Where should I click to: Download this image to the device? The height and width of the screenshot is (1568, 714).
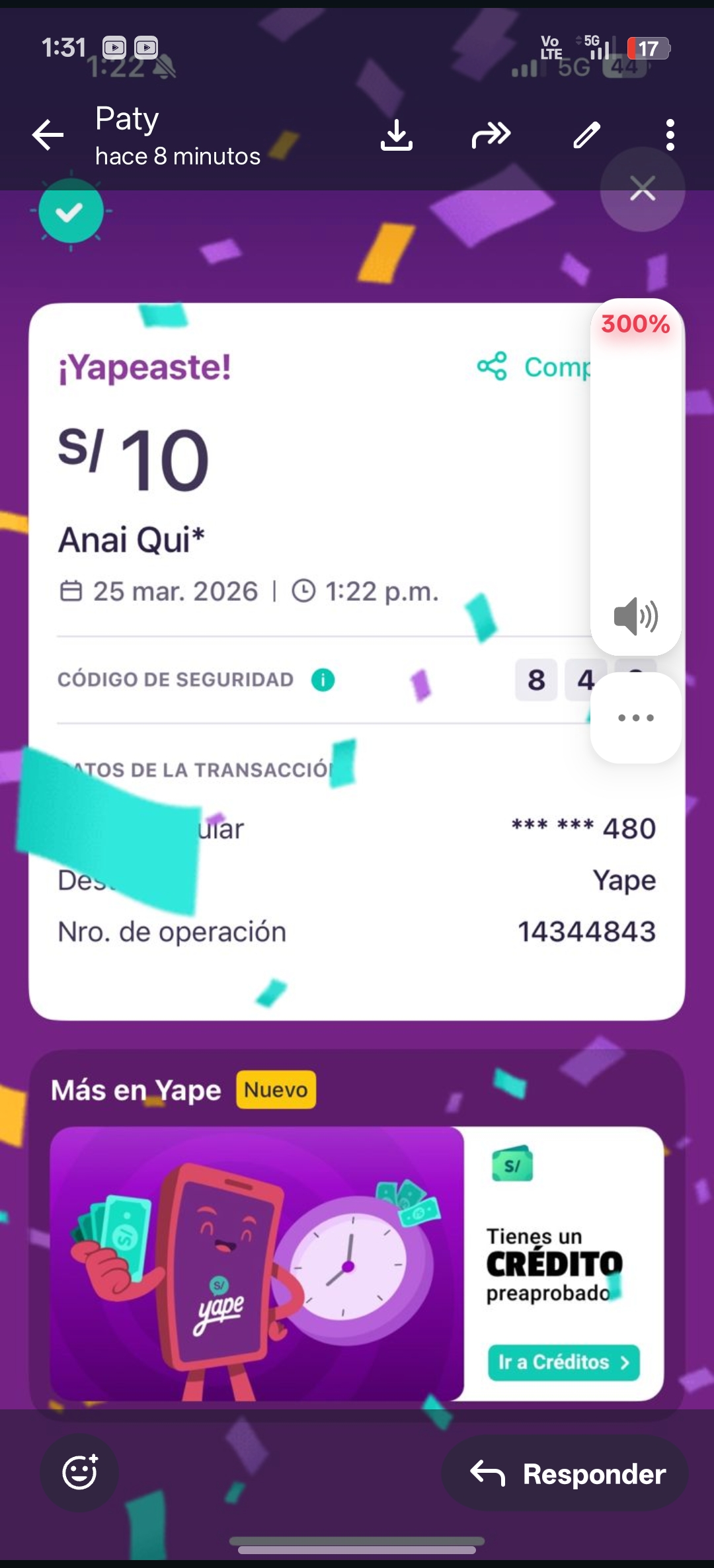[x=397, y=136]
